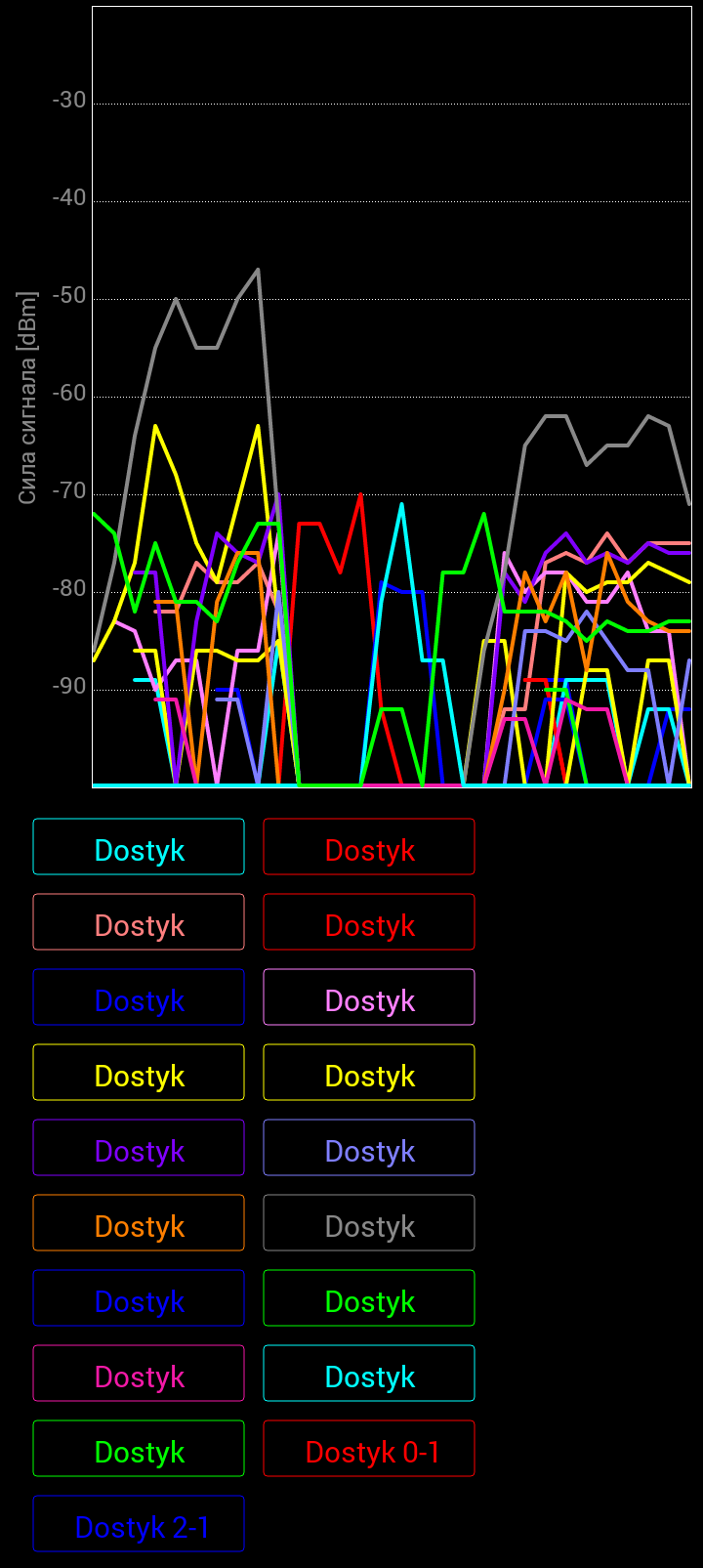
Task: Select the blue Dostyk 2-1 network button
Action: [x=139, y=1523]
